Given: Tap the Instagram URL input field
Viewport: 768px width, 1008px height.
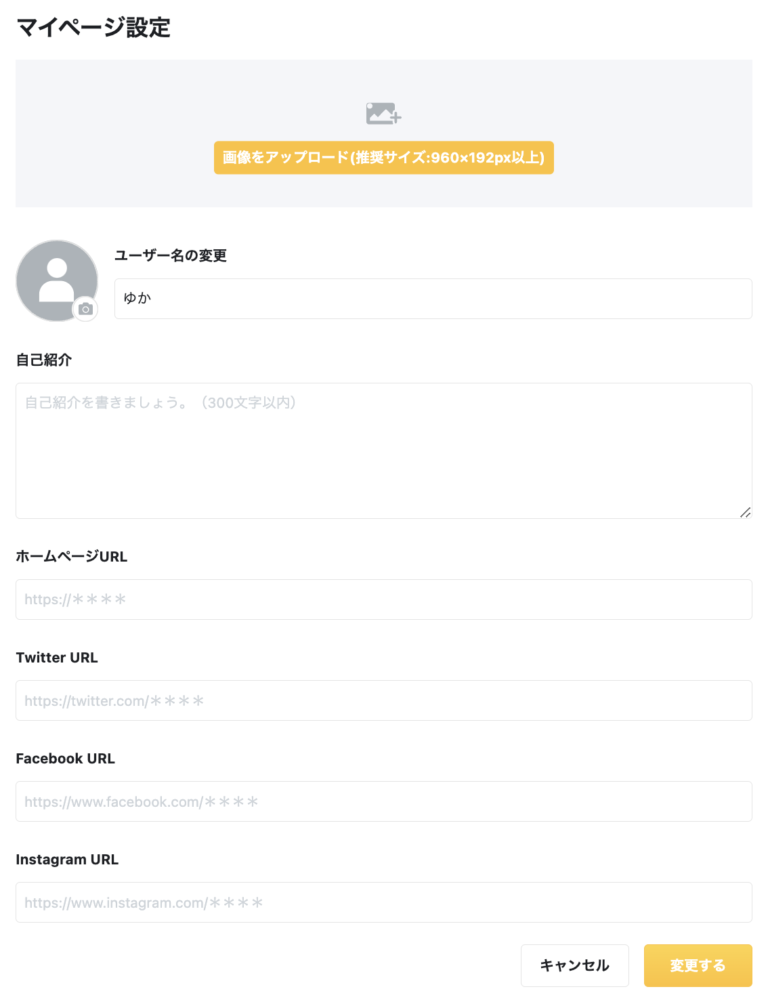Looking at the screenshot, I should pos(383,903).
